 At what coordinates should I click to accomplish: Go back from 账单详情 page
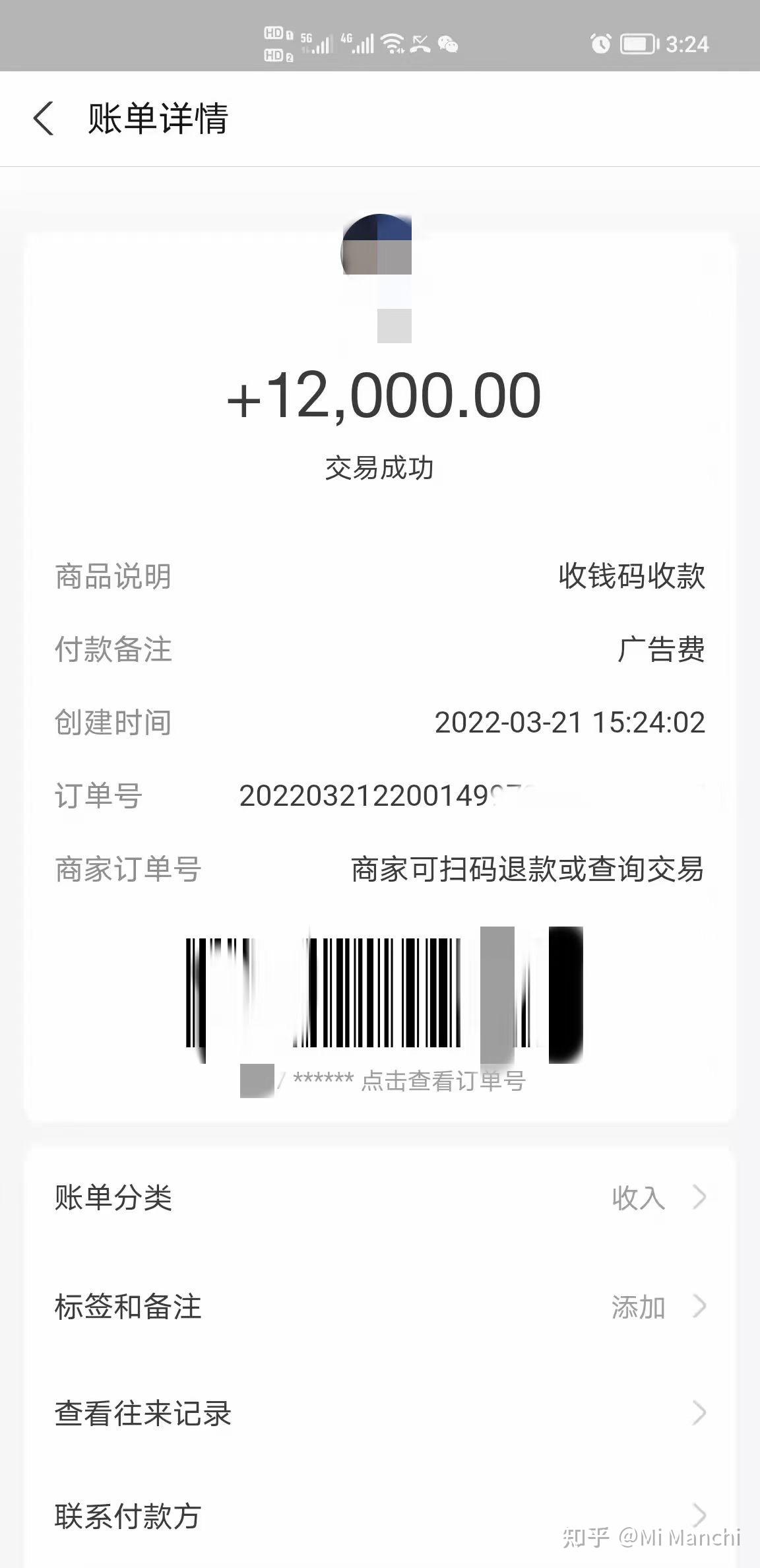coord(44,119)
